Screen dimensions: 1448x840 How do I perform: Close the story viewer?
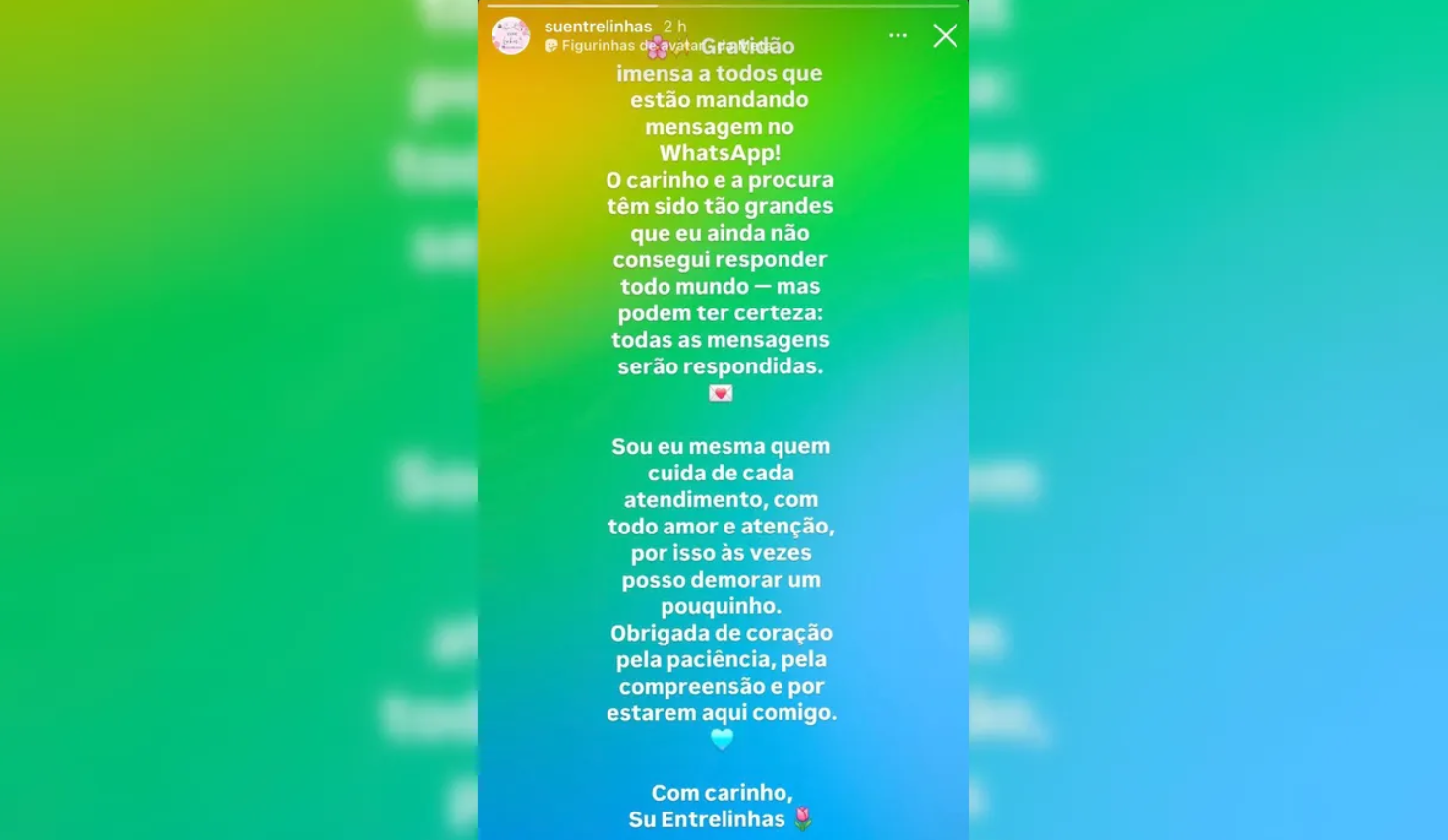(945, 36)
